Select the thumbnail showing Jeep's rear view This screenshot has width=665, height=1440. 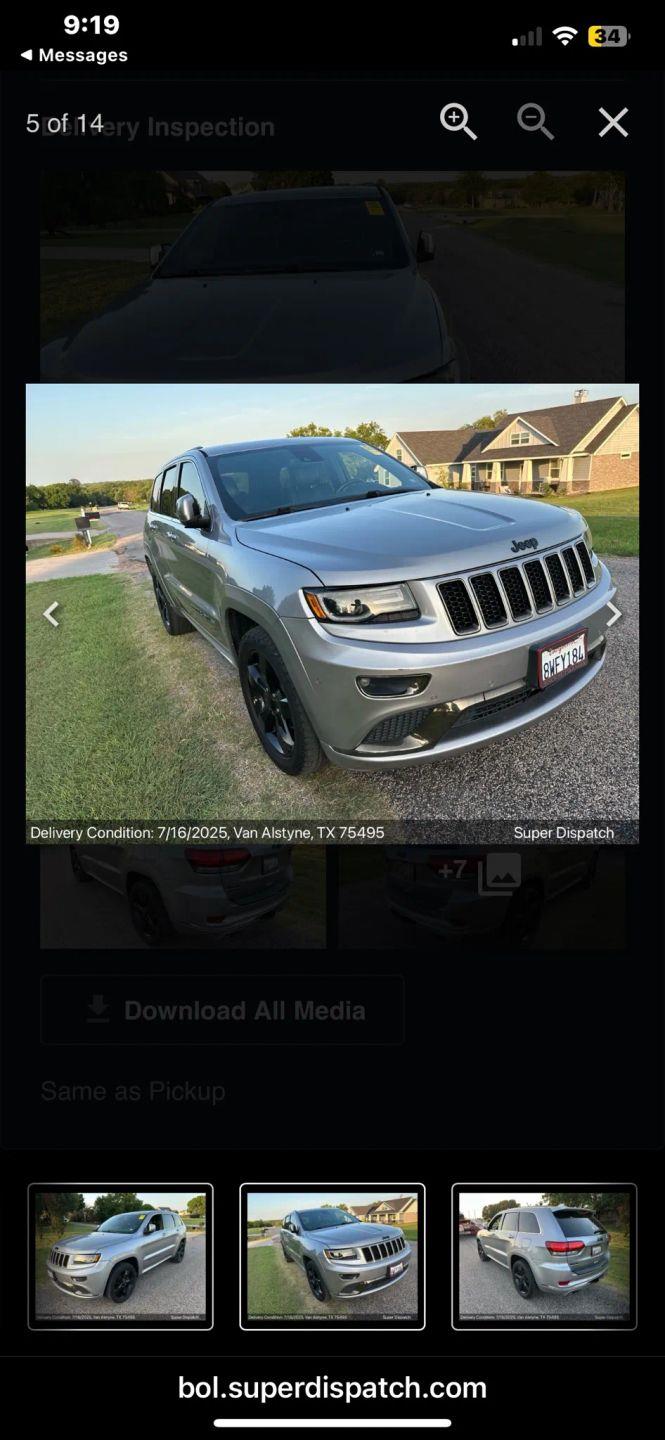pyautogui.click(x=544, y=1256)
